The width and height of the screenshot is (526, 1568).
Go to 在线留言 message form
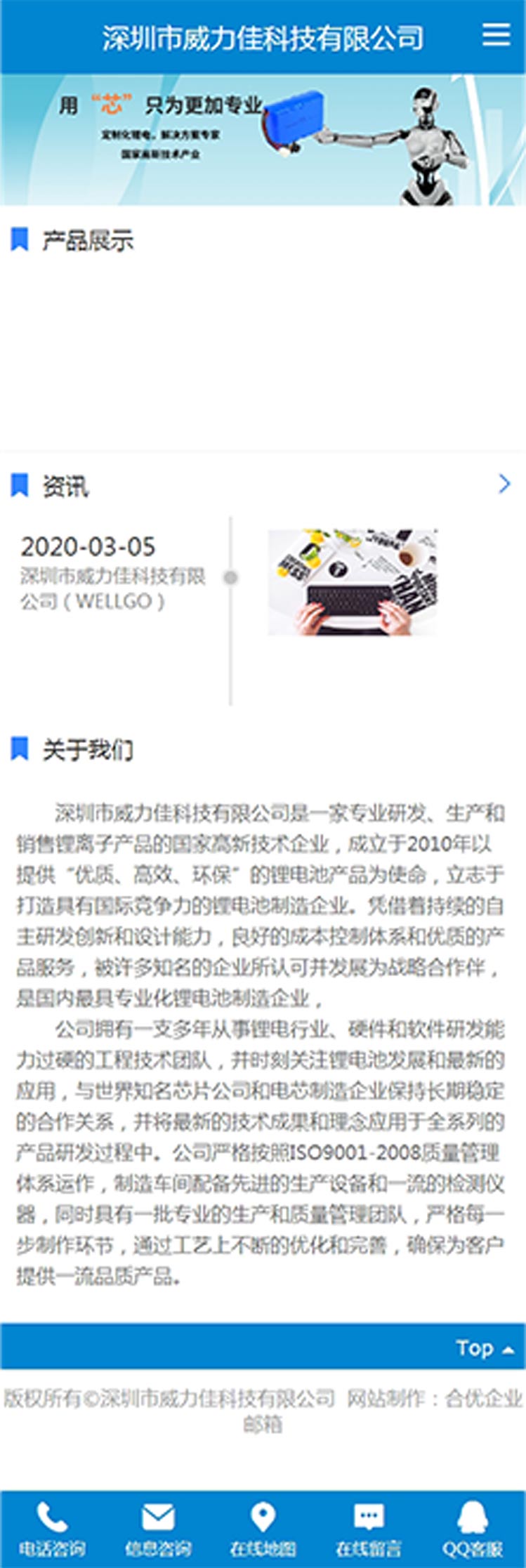368,1529
